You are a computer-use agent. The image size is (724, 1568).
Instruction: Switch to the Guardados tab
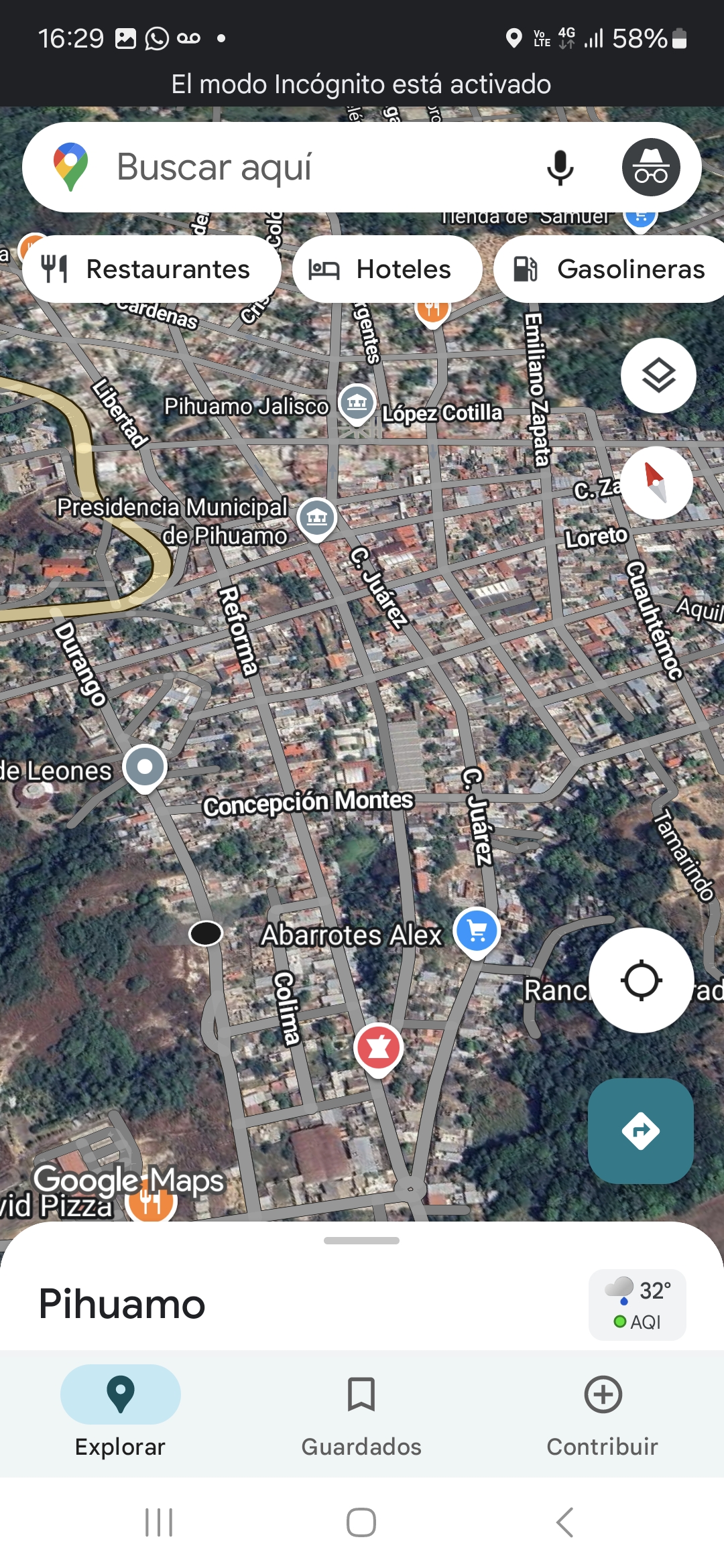(361, 1411)
